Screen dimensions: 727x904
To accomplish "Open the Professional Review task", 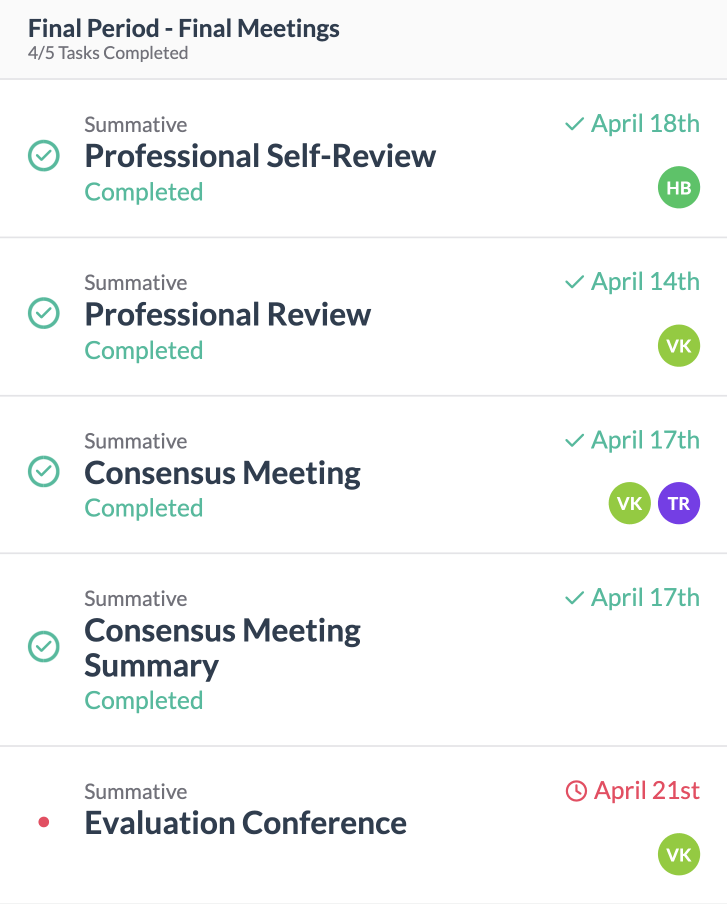I will point(228,315).
